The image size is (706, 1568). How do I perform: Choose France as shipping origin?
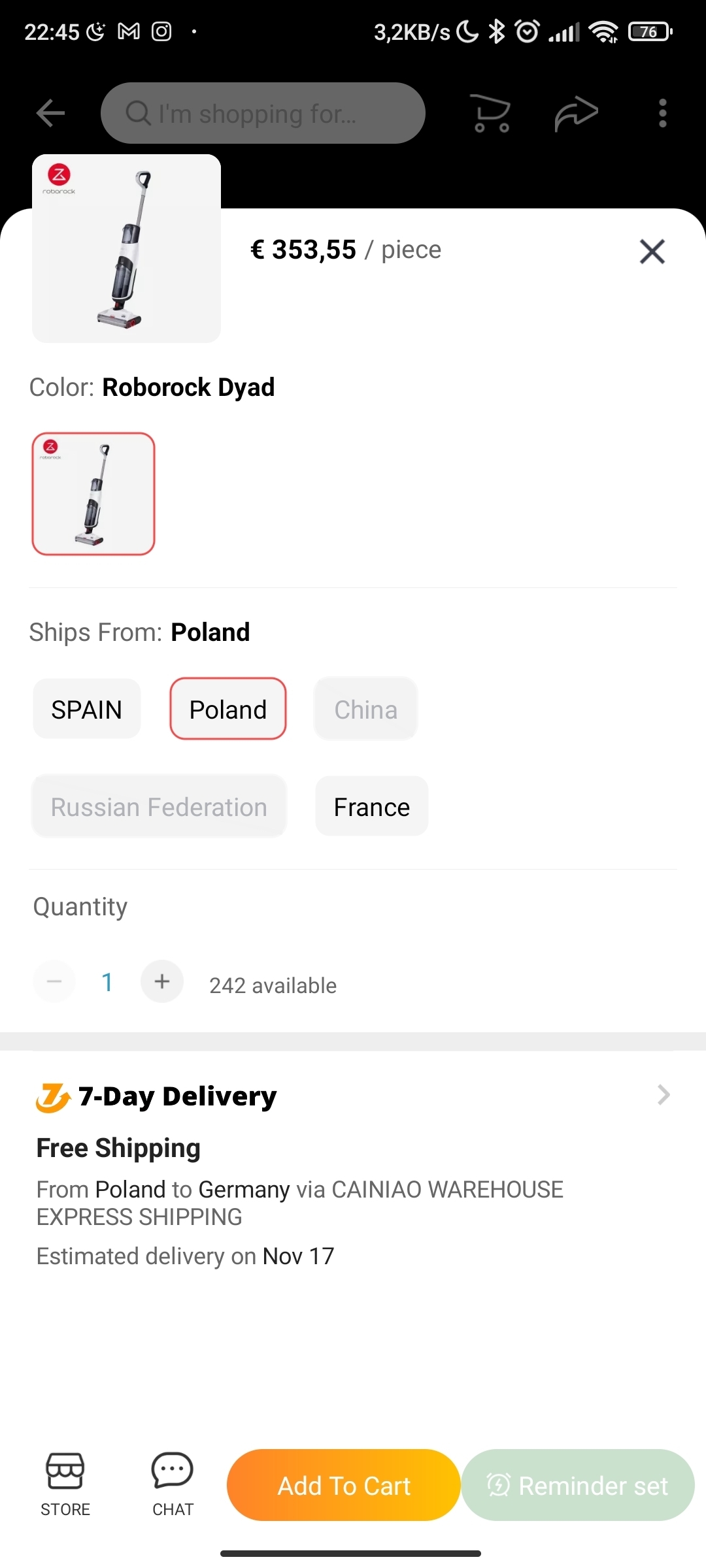(372, 806)
